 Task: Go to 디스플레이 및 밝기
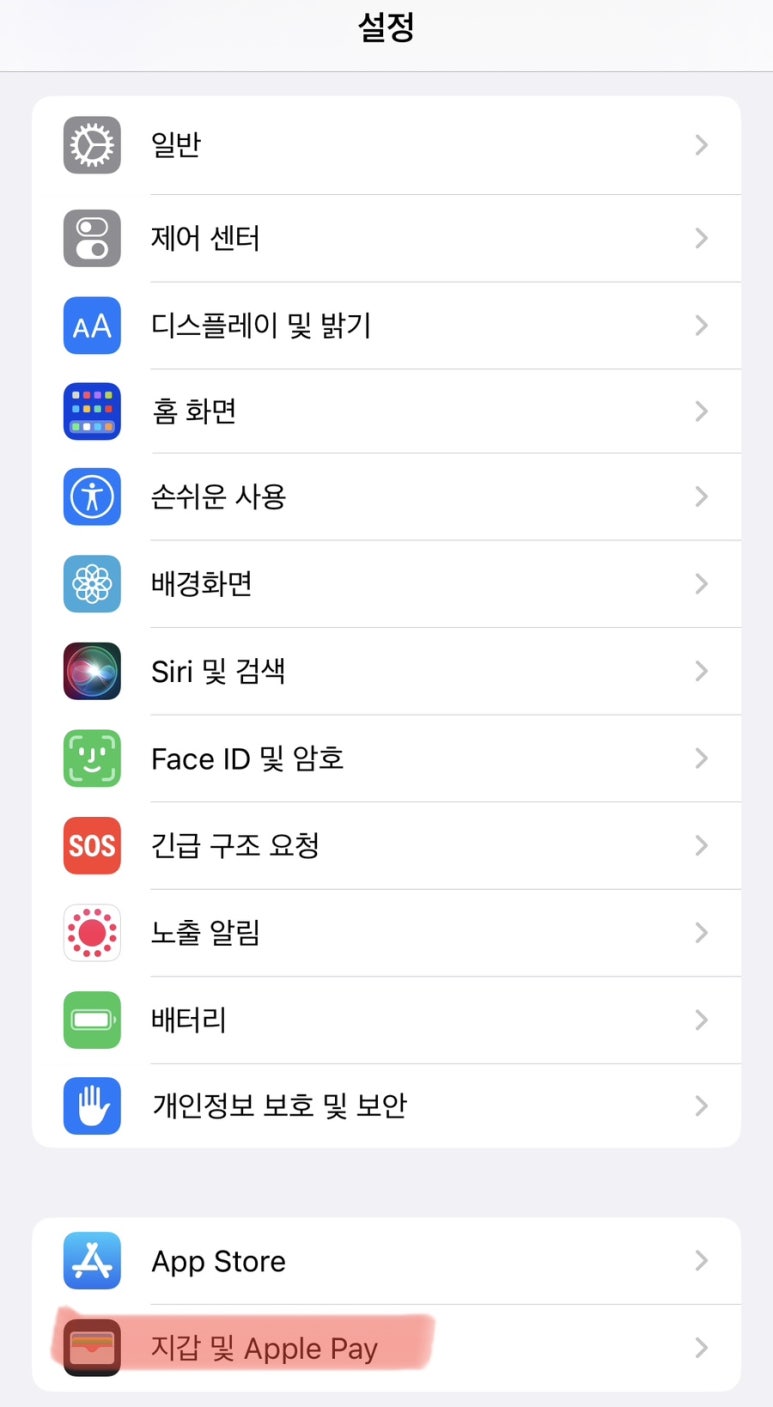(386, 325)
